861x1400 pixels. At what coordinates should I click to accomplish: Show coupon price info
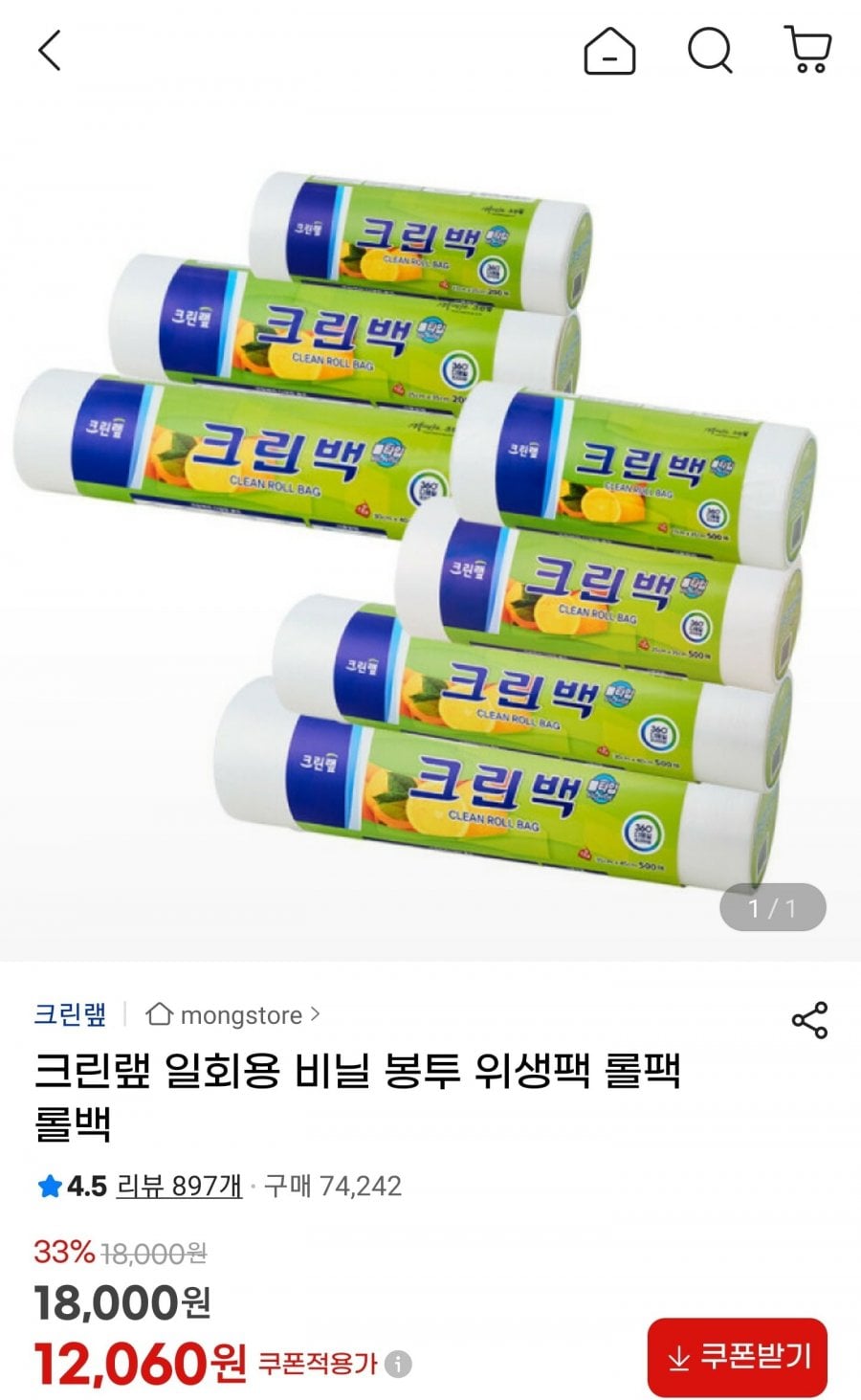[399, 1364]
